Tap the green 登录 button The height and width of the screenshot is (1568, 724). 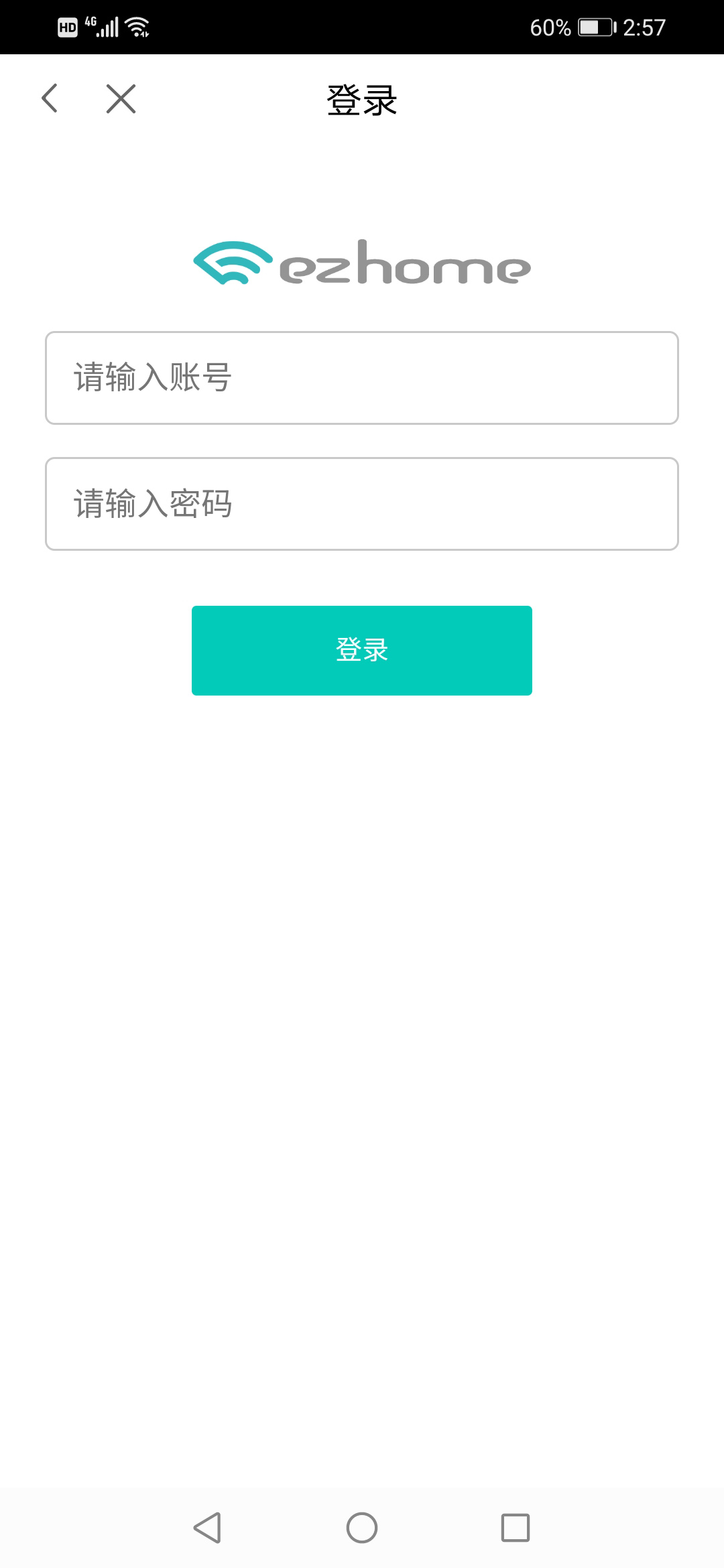(362, 650)
